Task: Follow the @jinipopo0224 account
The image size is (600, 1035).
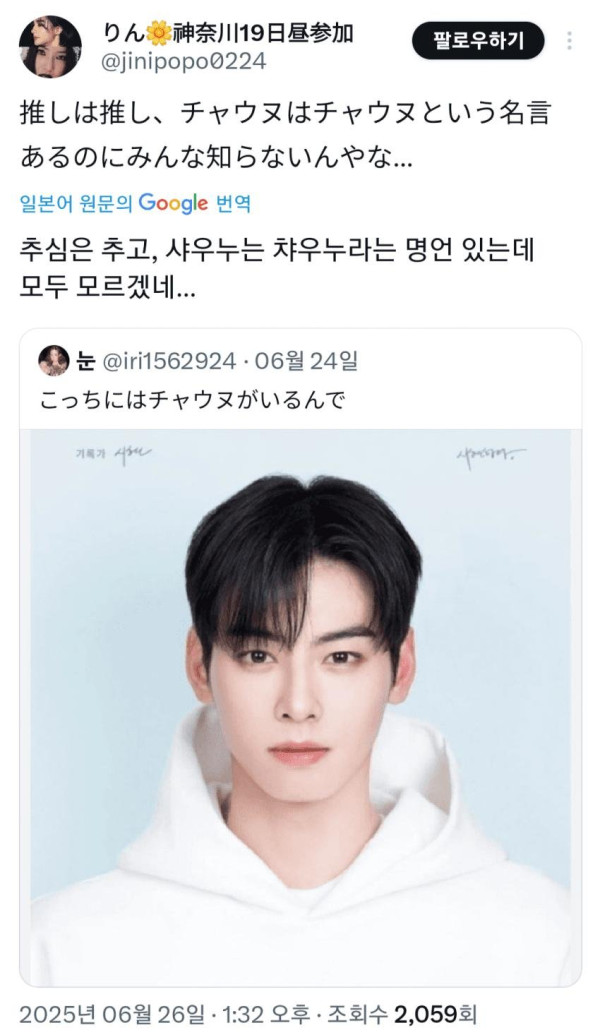Action: [479, 41]
